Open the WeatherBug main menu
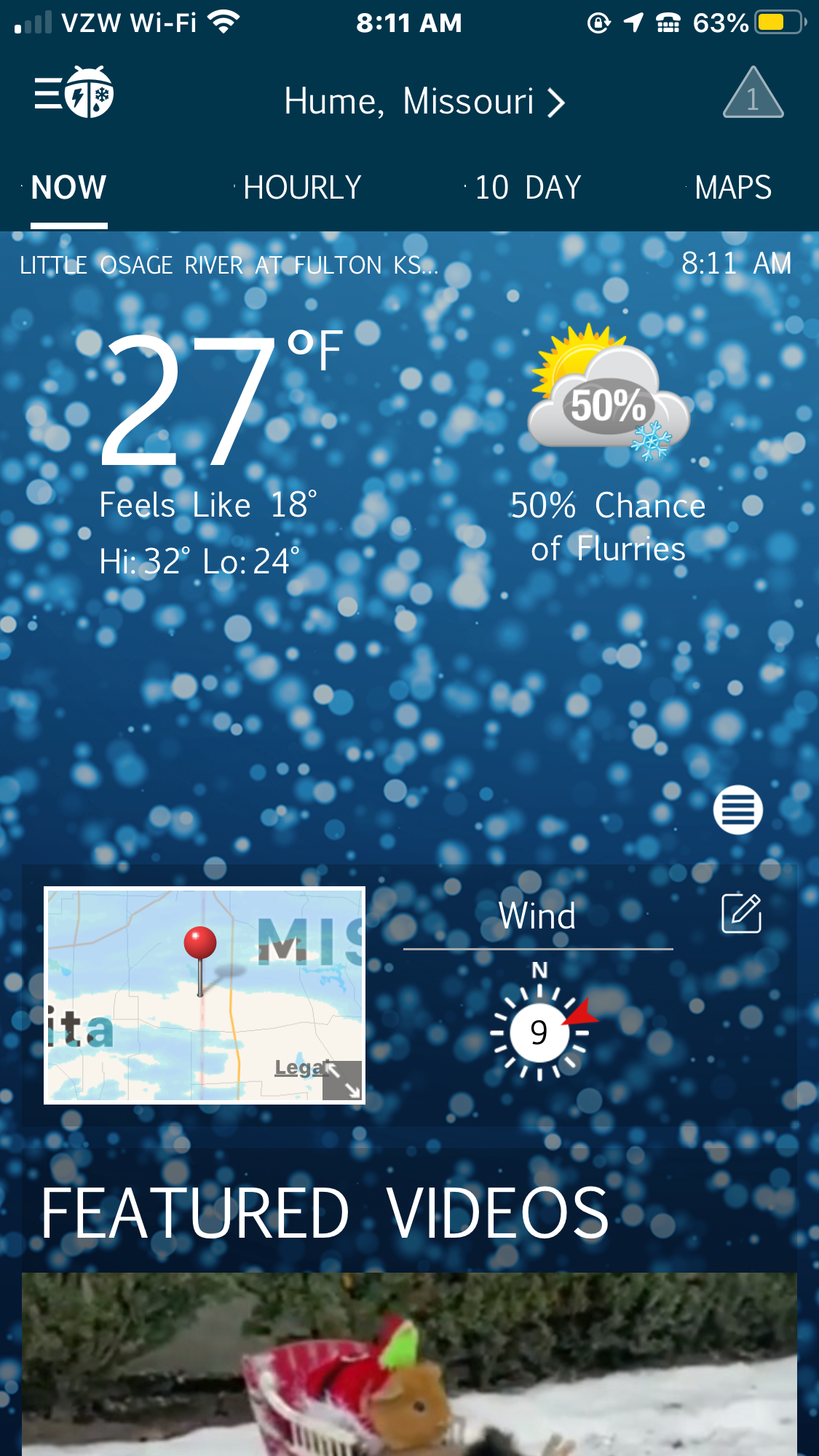Viewport: 819px width, 1456px height. point(74,93)
